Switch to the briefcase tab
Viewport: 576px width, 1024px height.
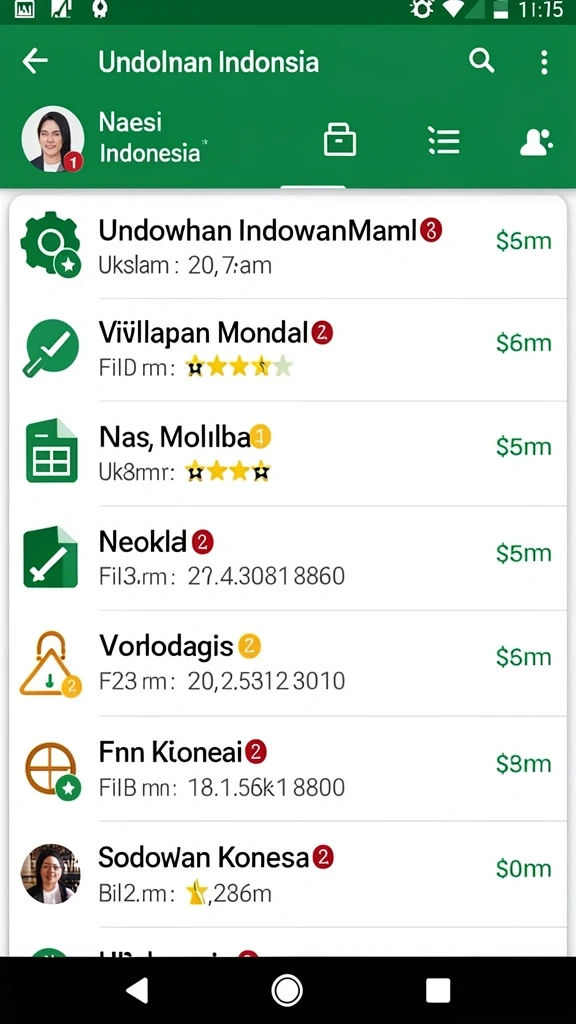click(340, 140)
